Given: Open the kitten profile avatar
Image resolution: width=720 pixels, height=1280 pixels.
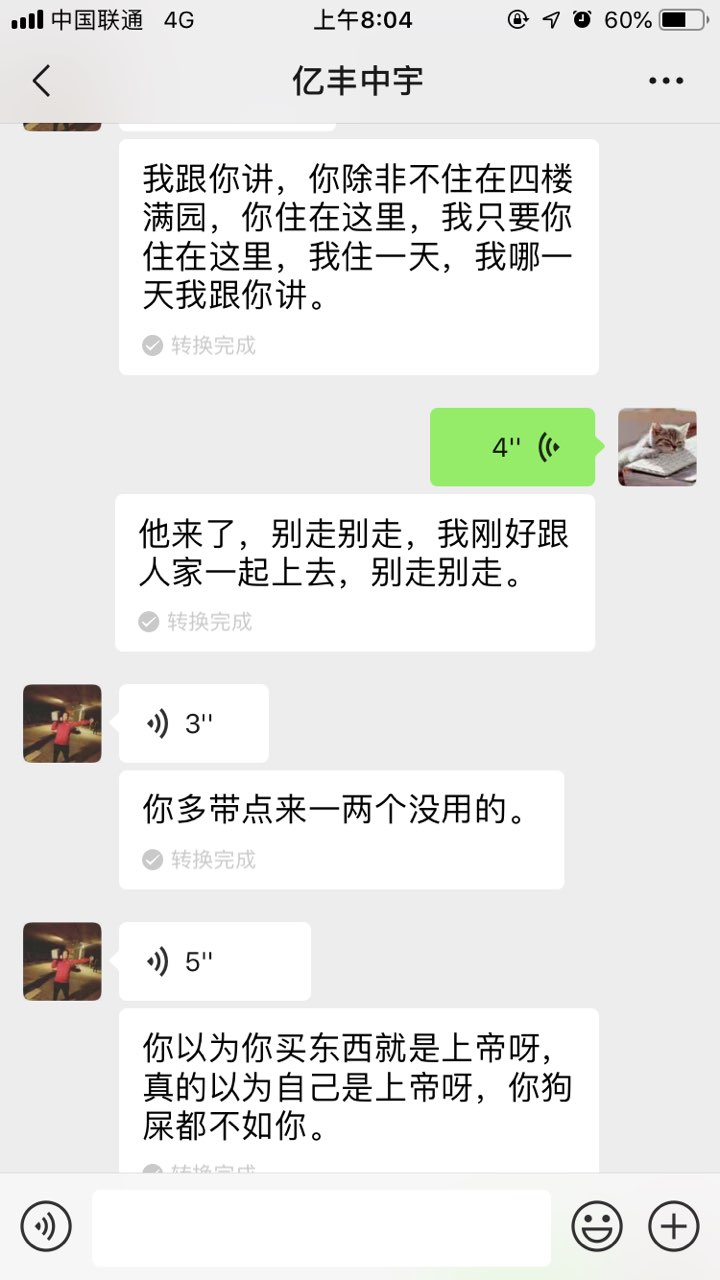Looking at the screenshot, I should click(x=657, y=447).
